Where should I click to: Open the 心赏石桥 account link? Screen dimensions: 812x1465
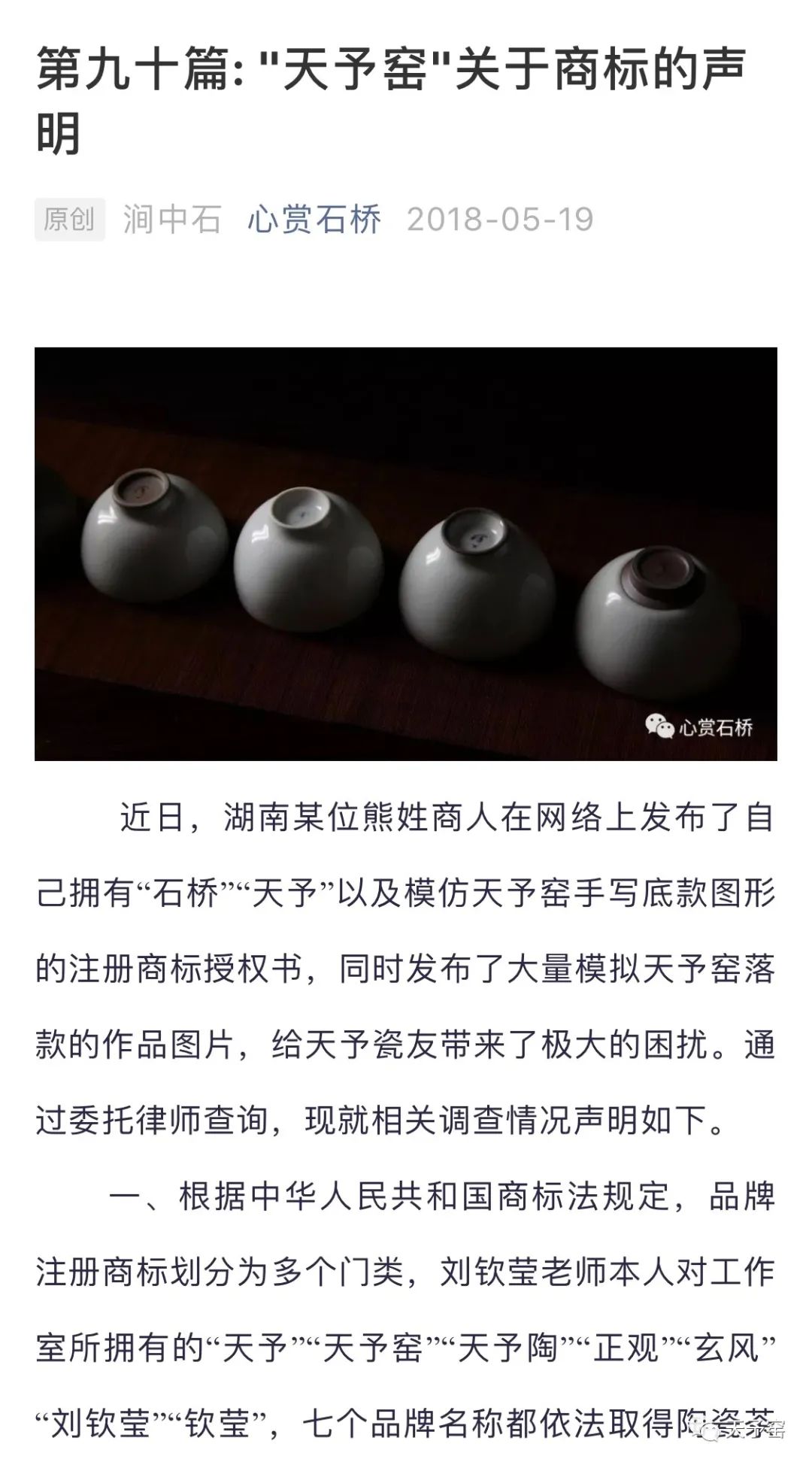[314, 220]
